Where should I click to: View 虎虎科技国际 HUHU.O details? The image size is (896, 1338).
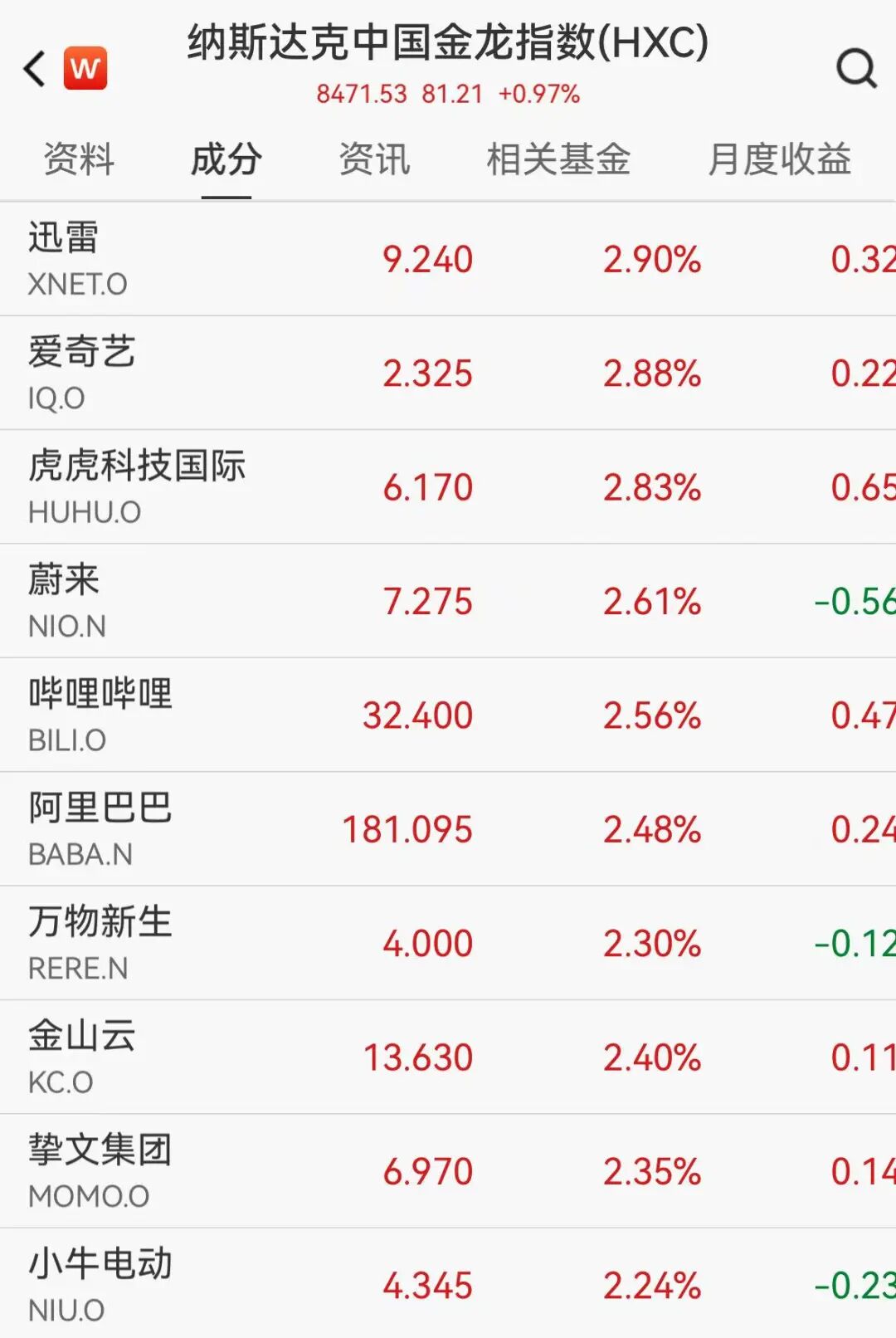pyautogui.click(x=448, y=486)
